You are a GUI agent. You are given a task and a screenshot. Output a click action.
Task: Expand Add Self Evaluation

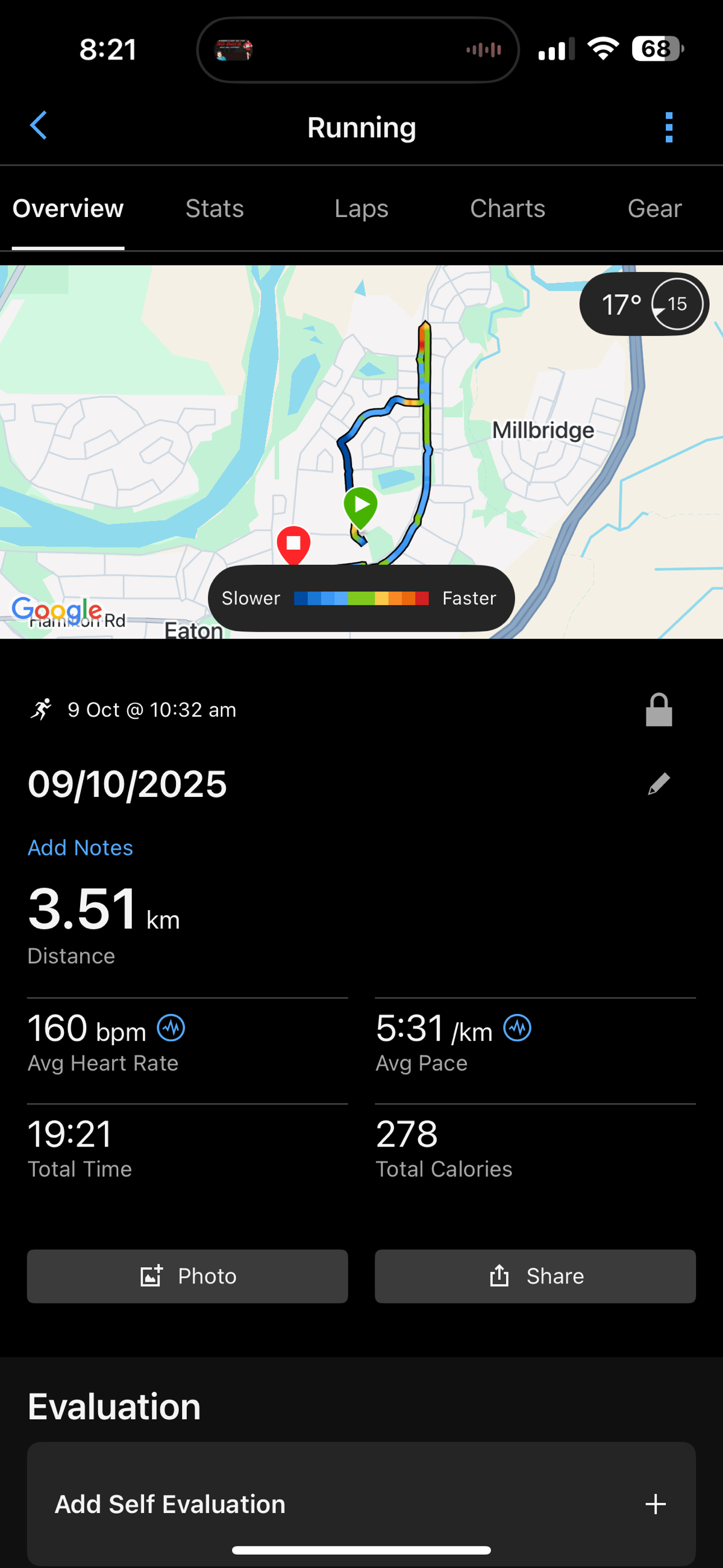361,1503
